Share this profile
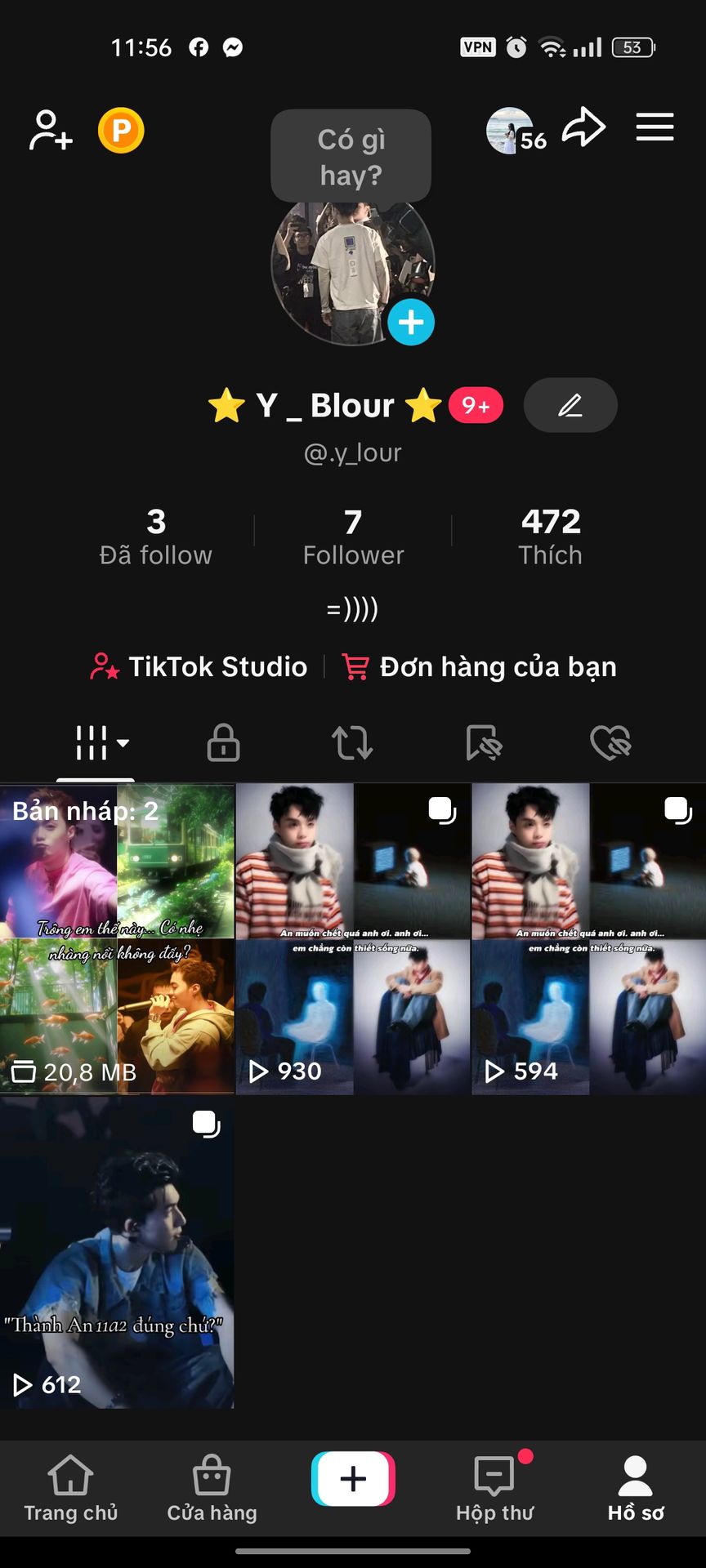 (584, 128)
